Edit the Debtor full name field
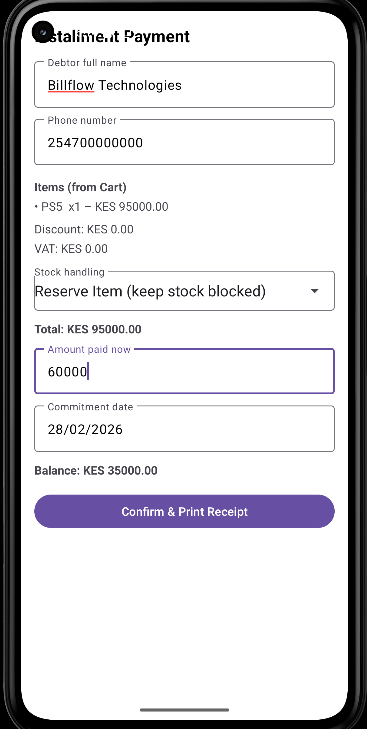367x729 pixels. pos(184,85)
